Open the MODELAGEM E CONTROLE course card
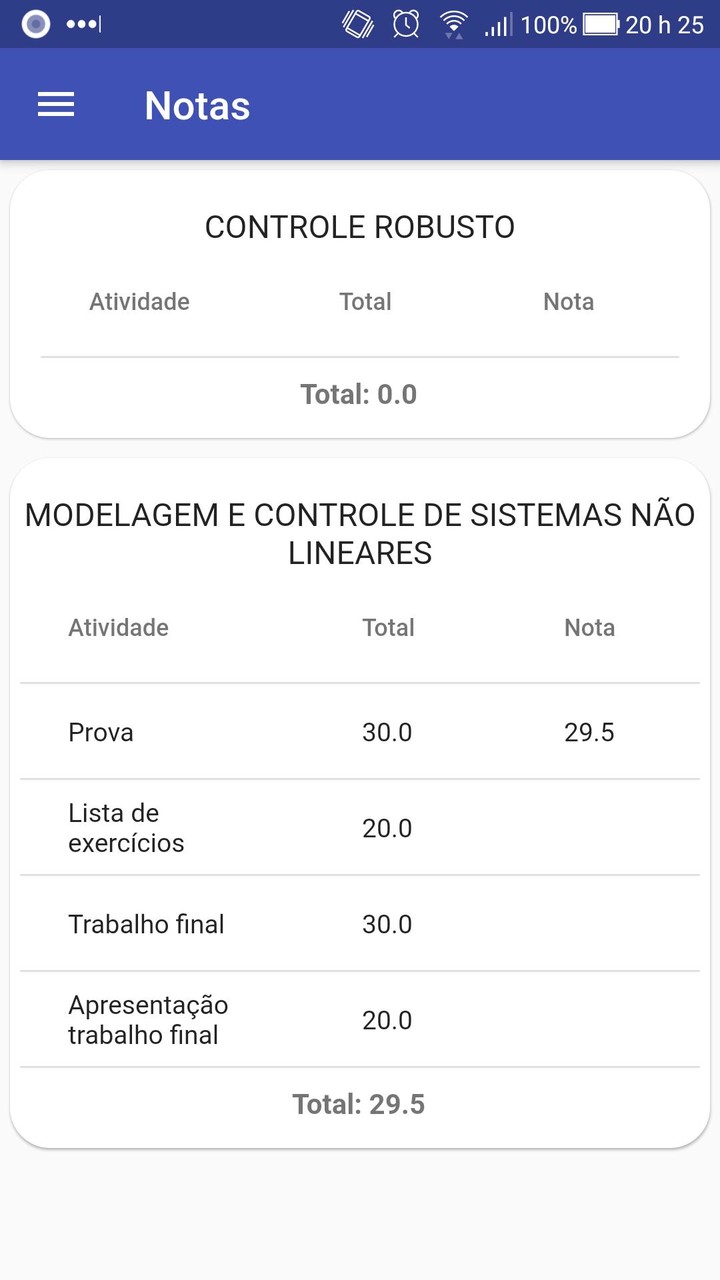 pyautogui.click(x=359, y=533)
